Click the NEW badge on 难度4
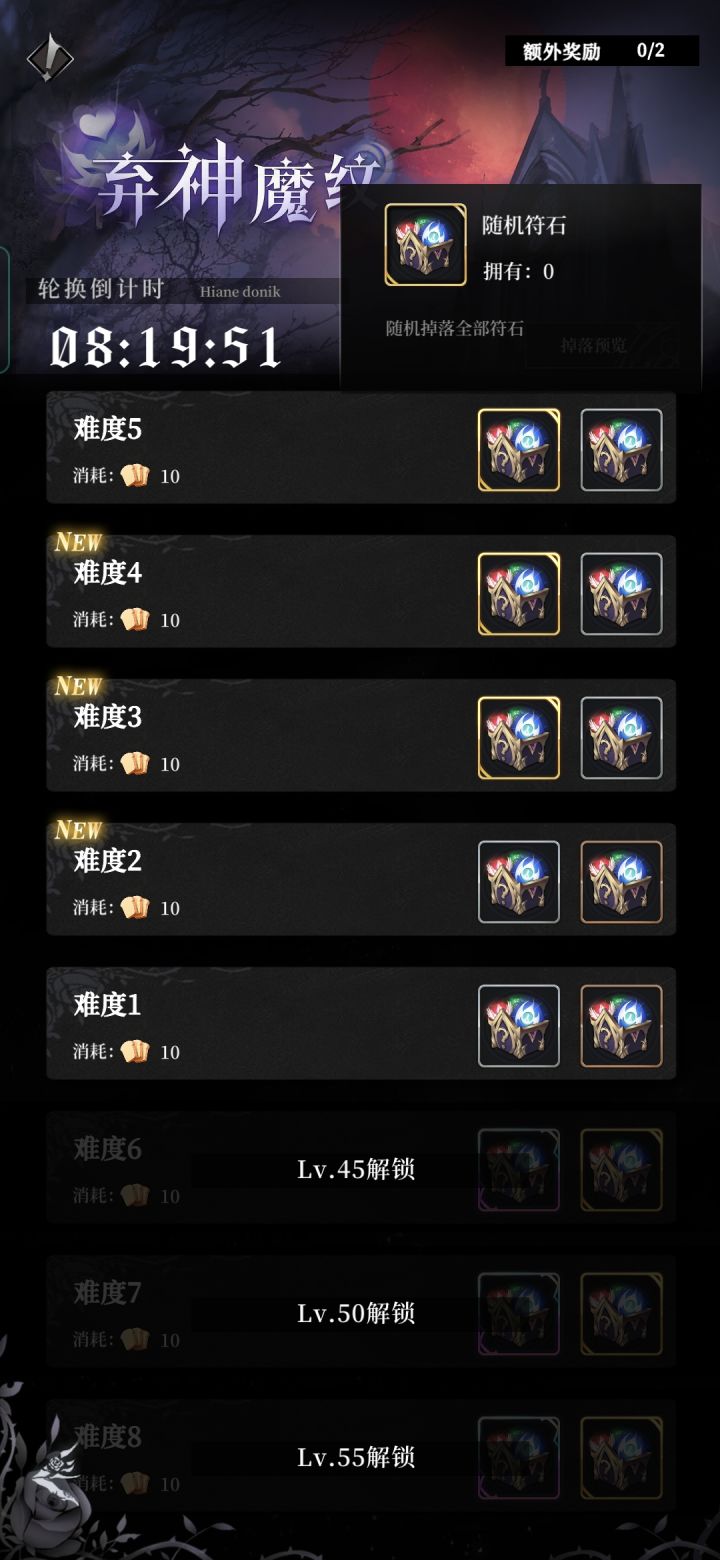Image resolution: width=720 pixels, height=1560 pixels. pos(80,543)
